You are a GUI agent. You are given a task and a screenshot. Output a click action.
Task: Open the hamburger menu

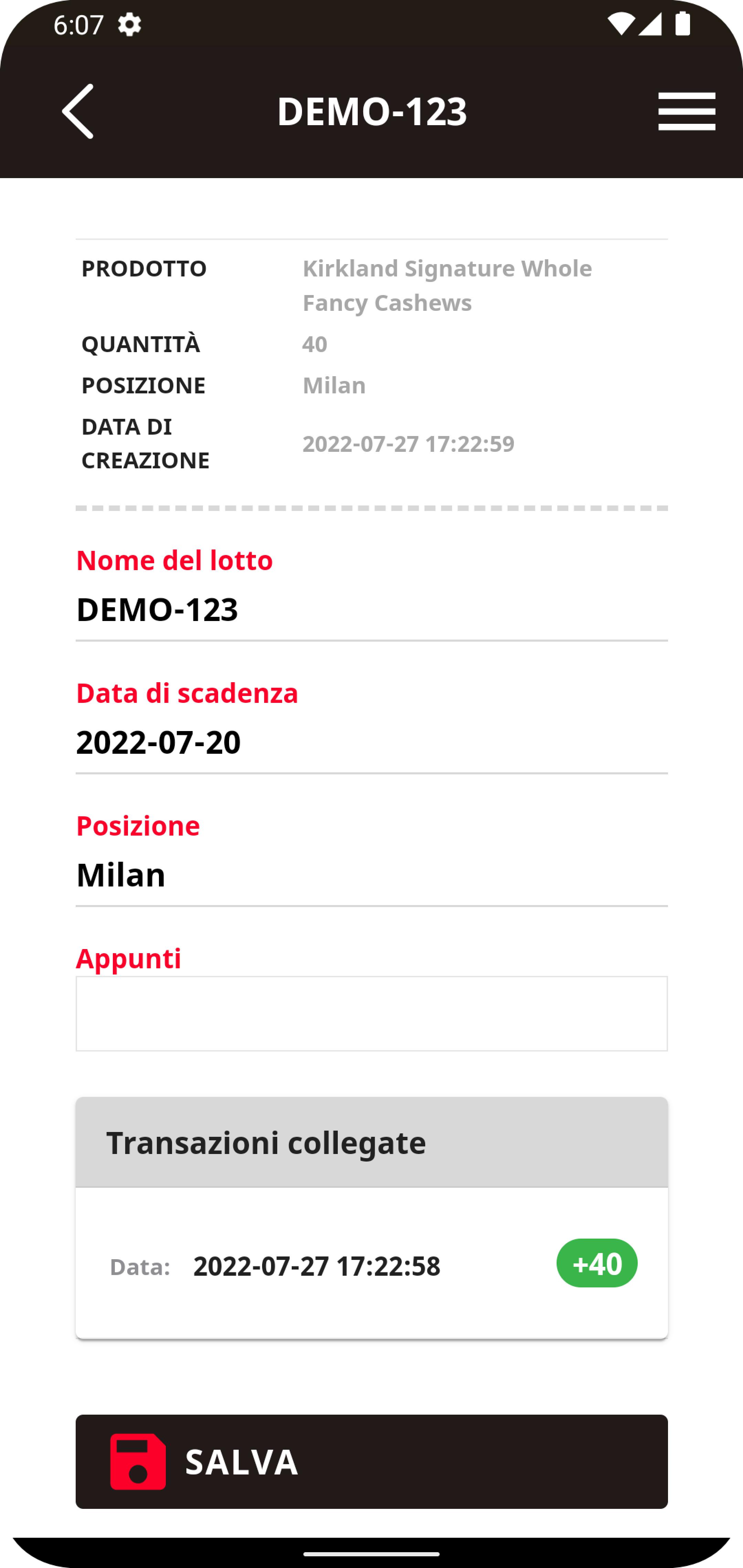pos(687,111)
